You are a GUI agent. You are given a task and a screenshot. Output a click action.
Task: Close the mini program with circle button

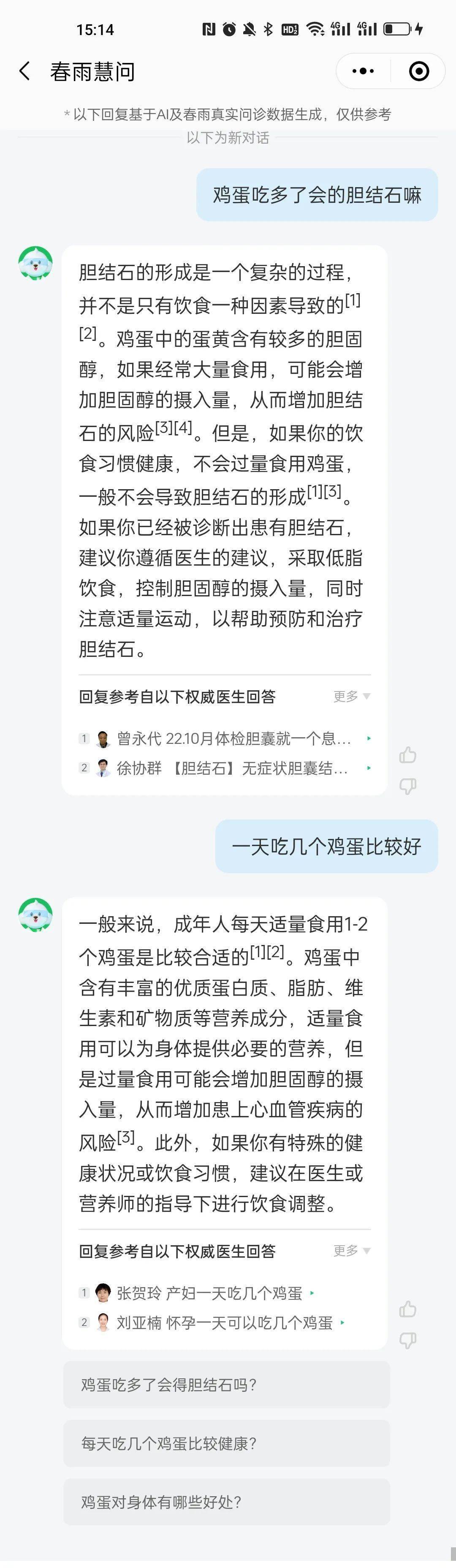tap(418, 71)
